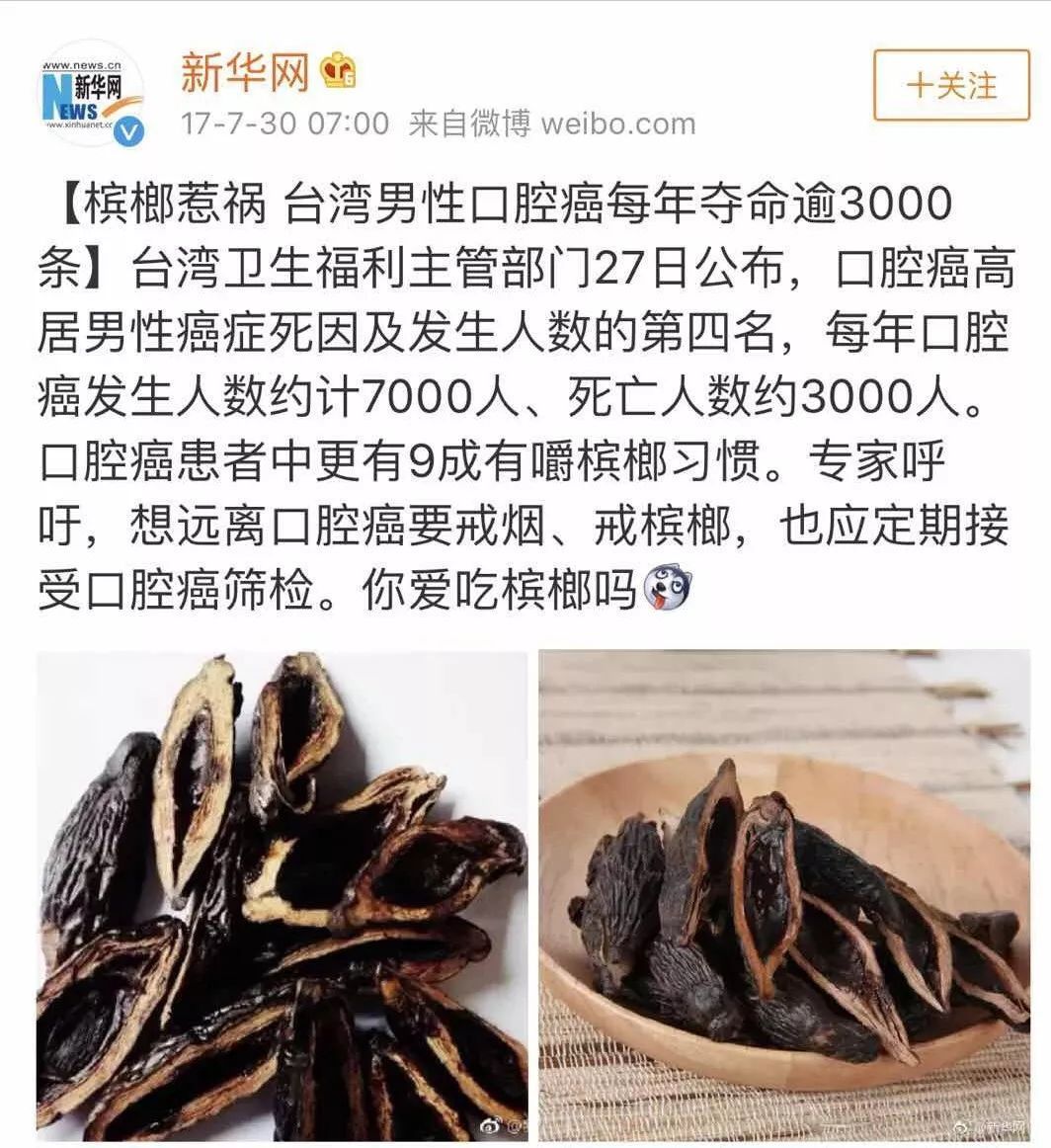This screenshot has width=1051, height=1148.
Task: Open the 新华网 account name
Action: click(x=245, y=73)
